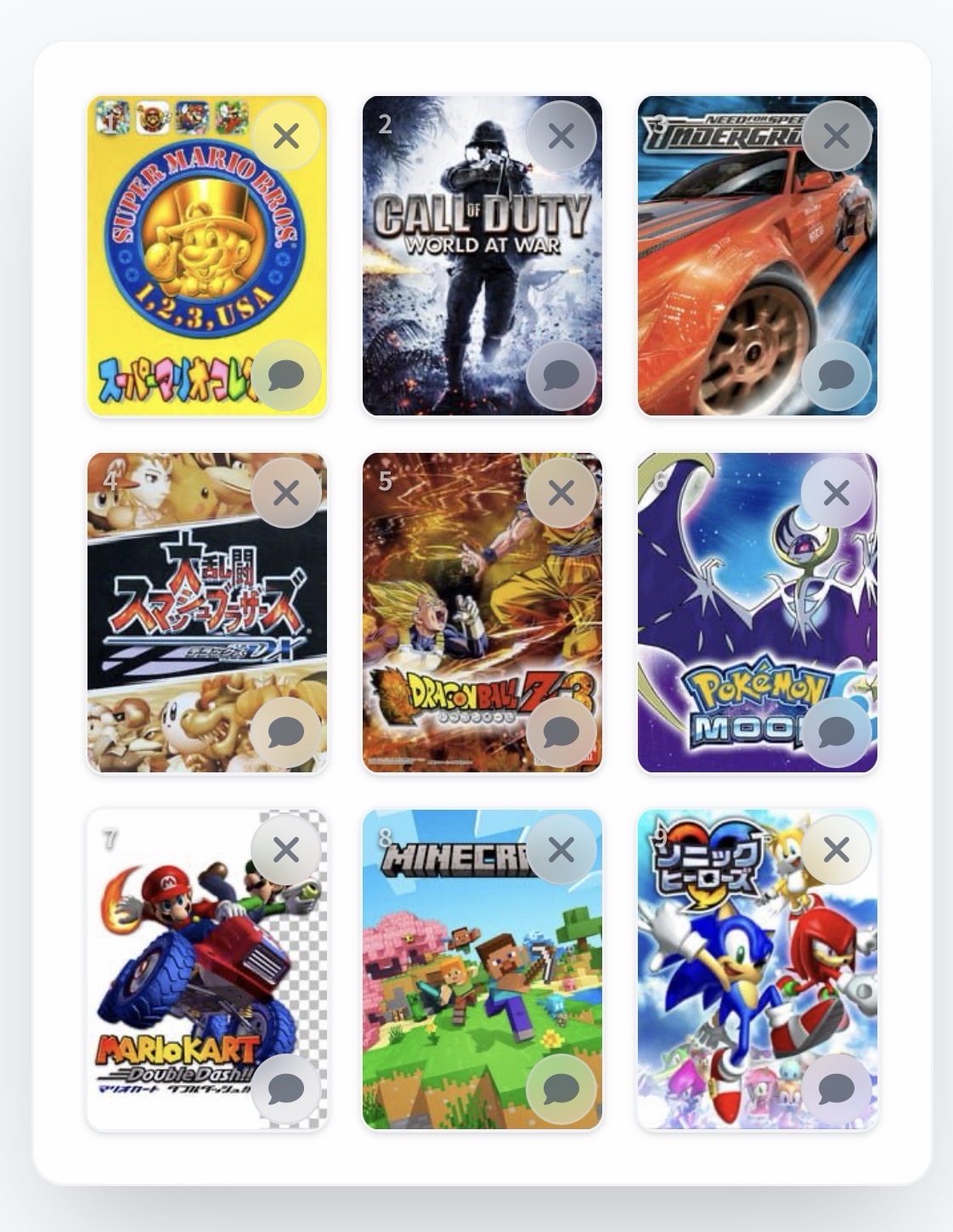Comment on the Dragon Ball Z 3 card
The image size is (953, 1232).
(561, 732)
